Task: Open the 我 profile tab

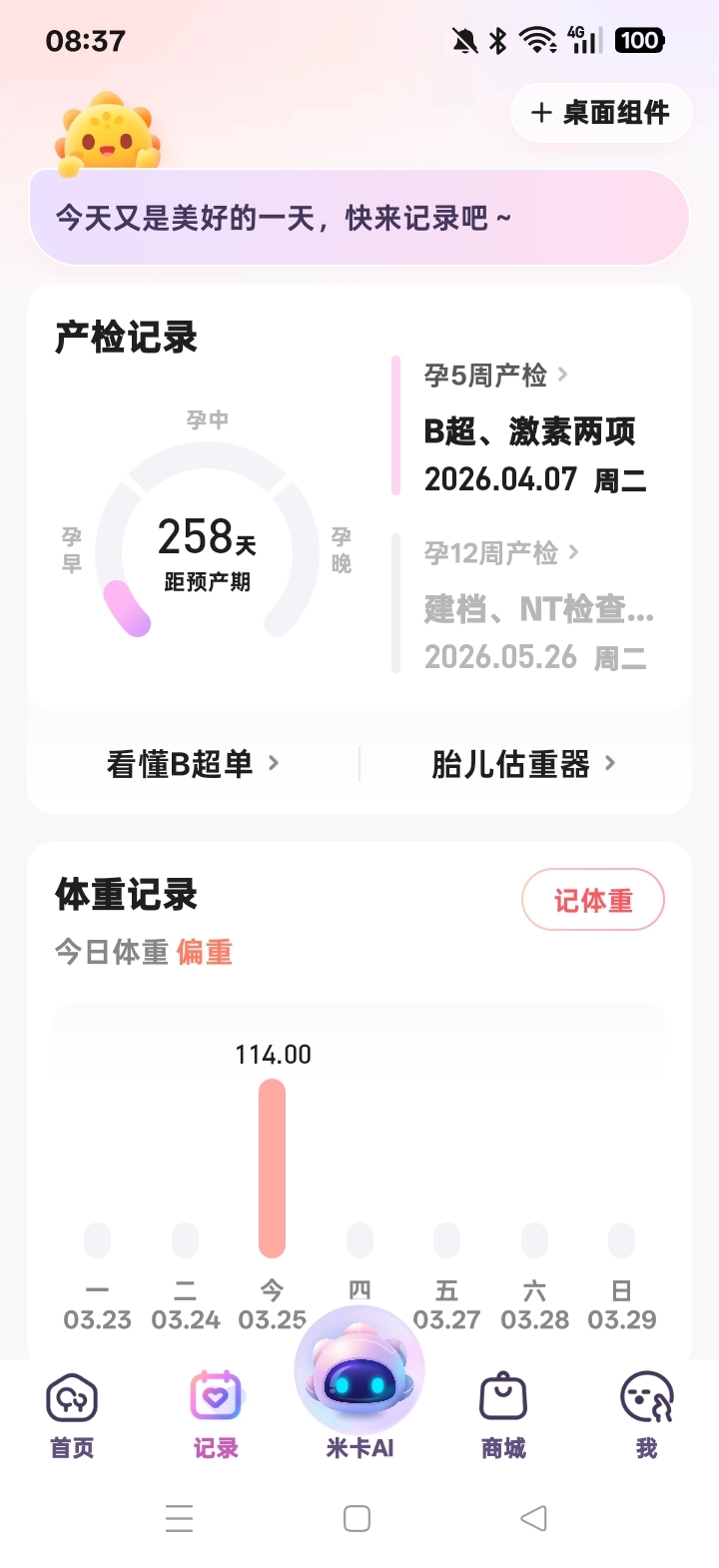Action: [x=646, y=1415]
